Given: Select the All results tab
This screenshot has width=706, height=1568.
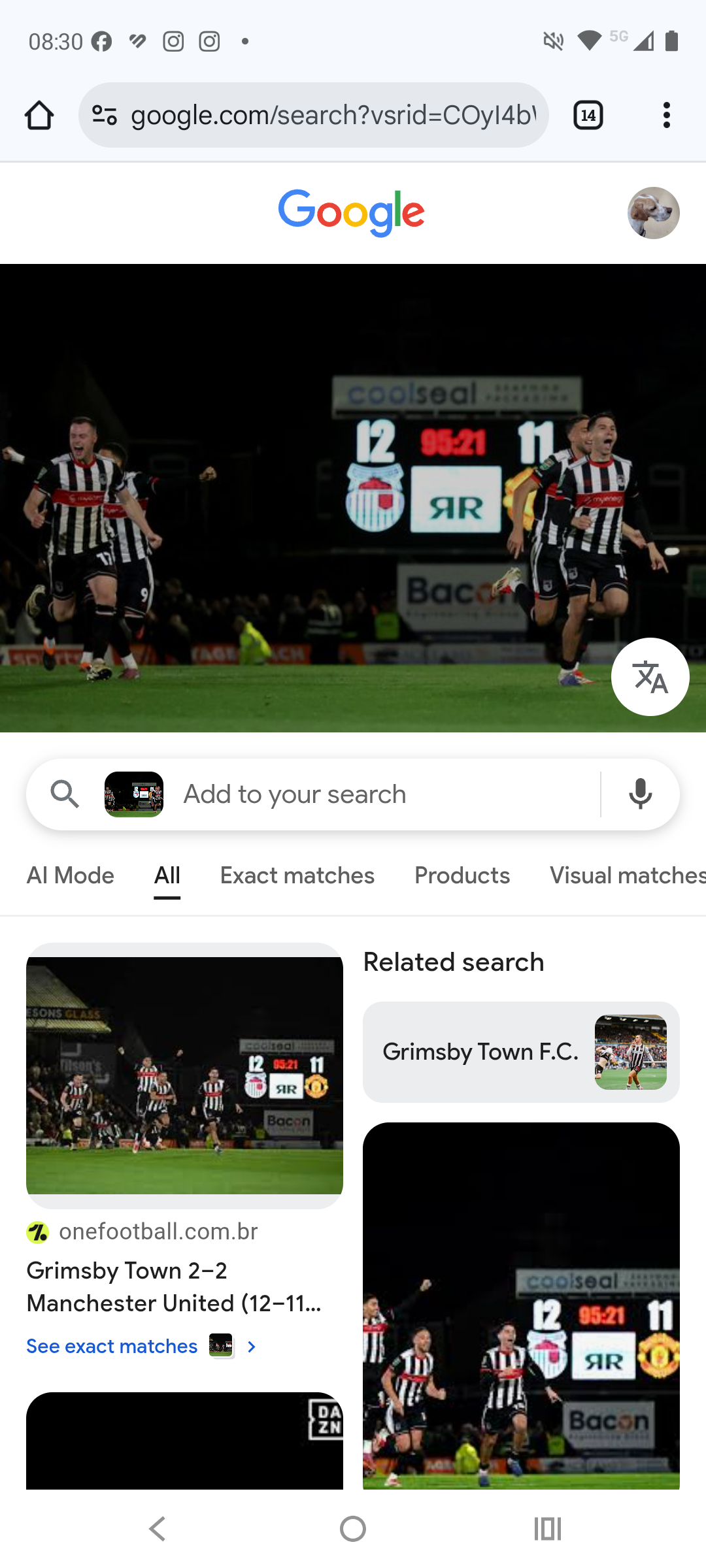Looking at the screenshot, I should coord(167,875).
